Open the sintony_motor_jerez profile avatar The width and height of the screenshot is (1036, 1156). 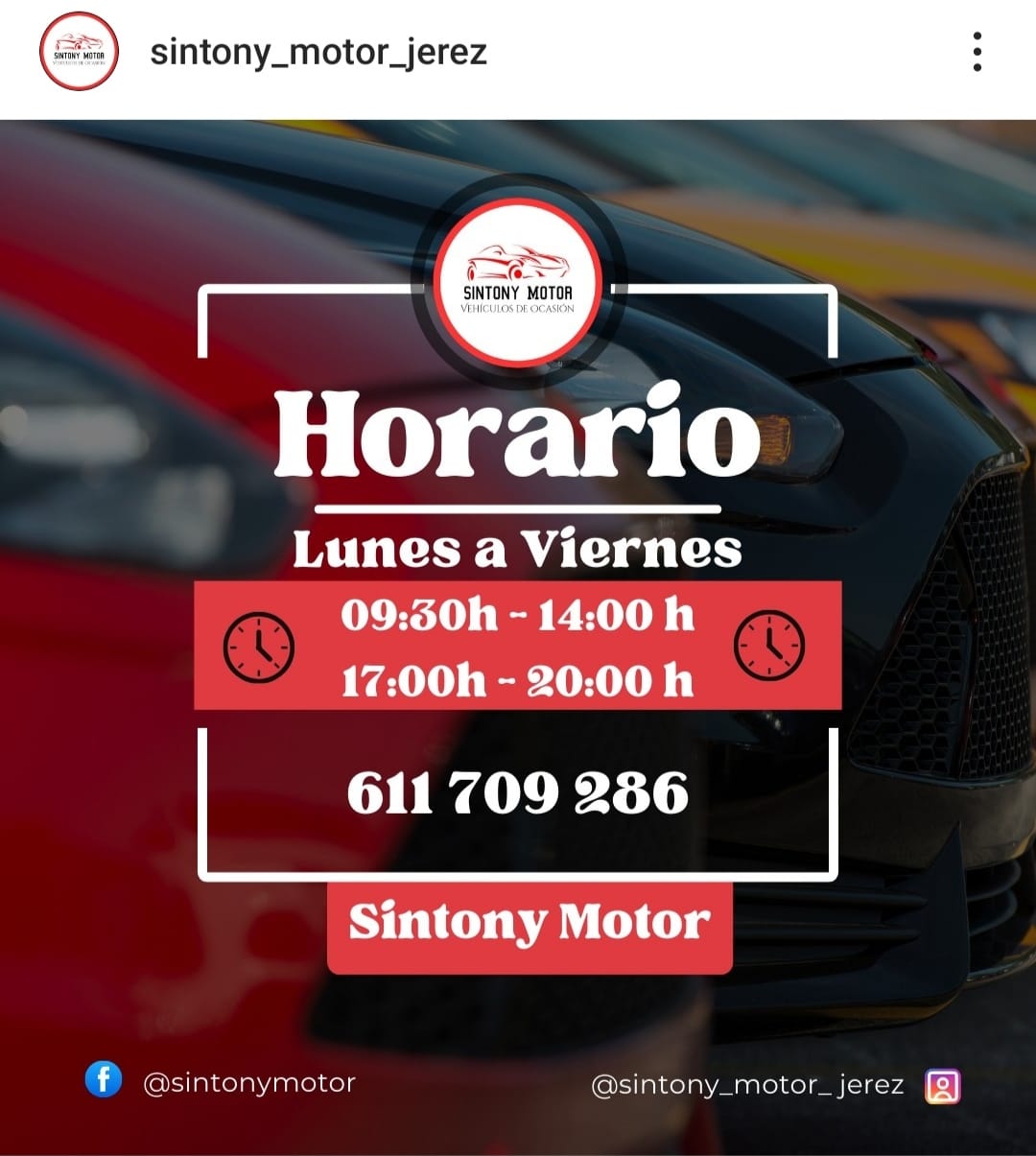(x=79, y=53)
